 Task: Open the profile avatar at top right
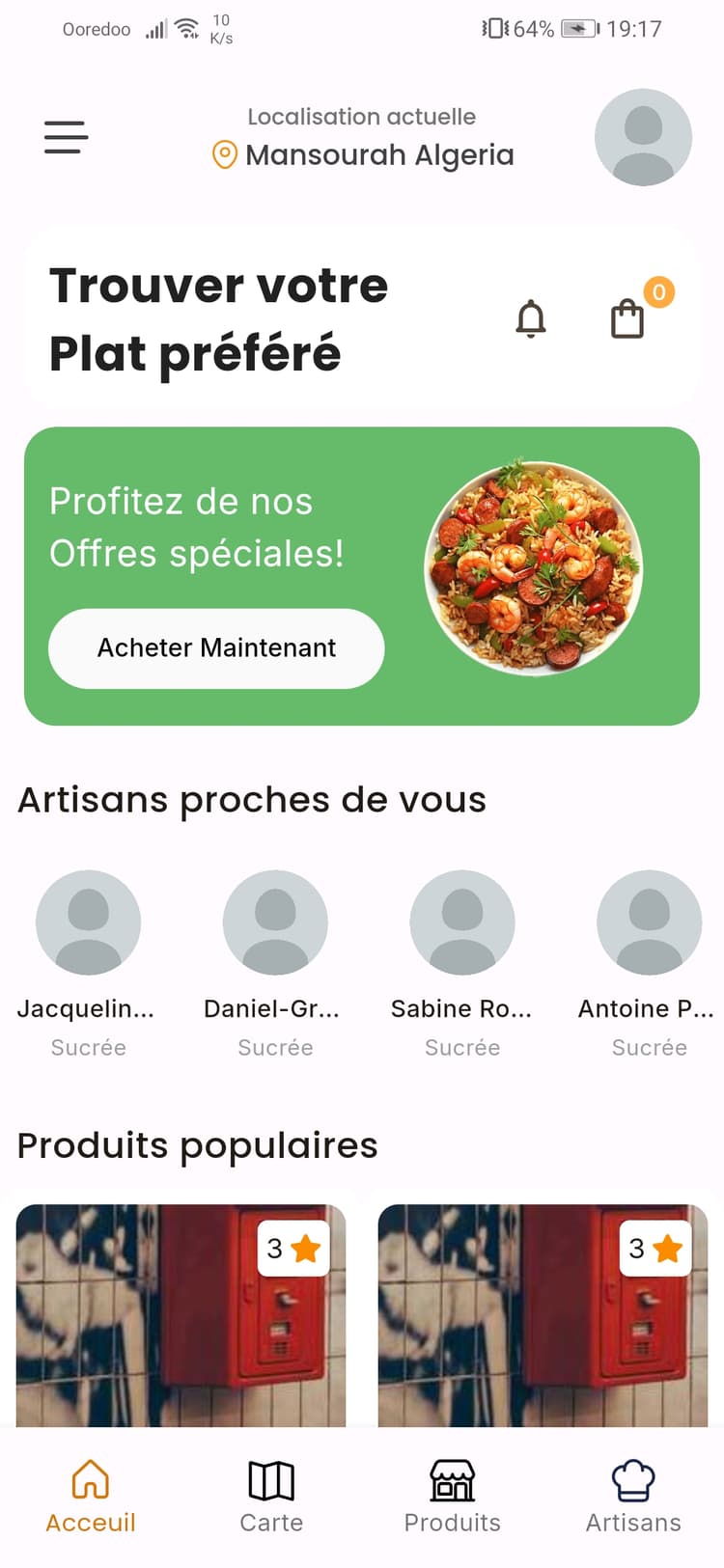643,138
